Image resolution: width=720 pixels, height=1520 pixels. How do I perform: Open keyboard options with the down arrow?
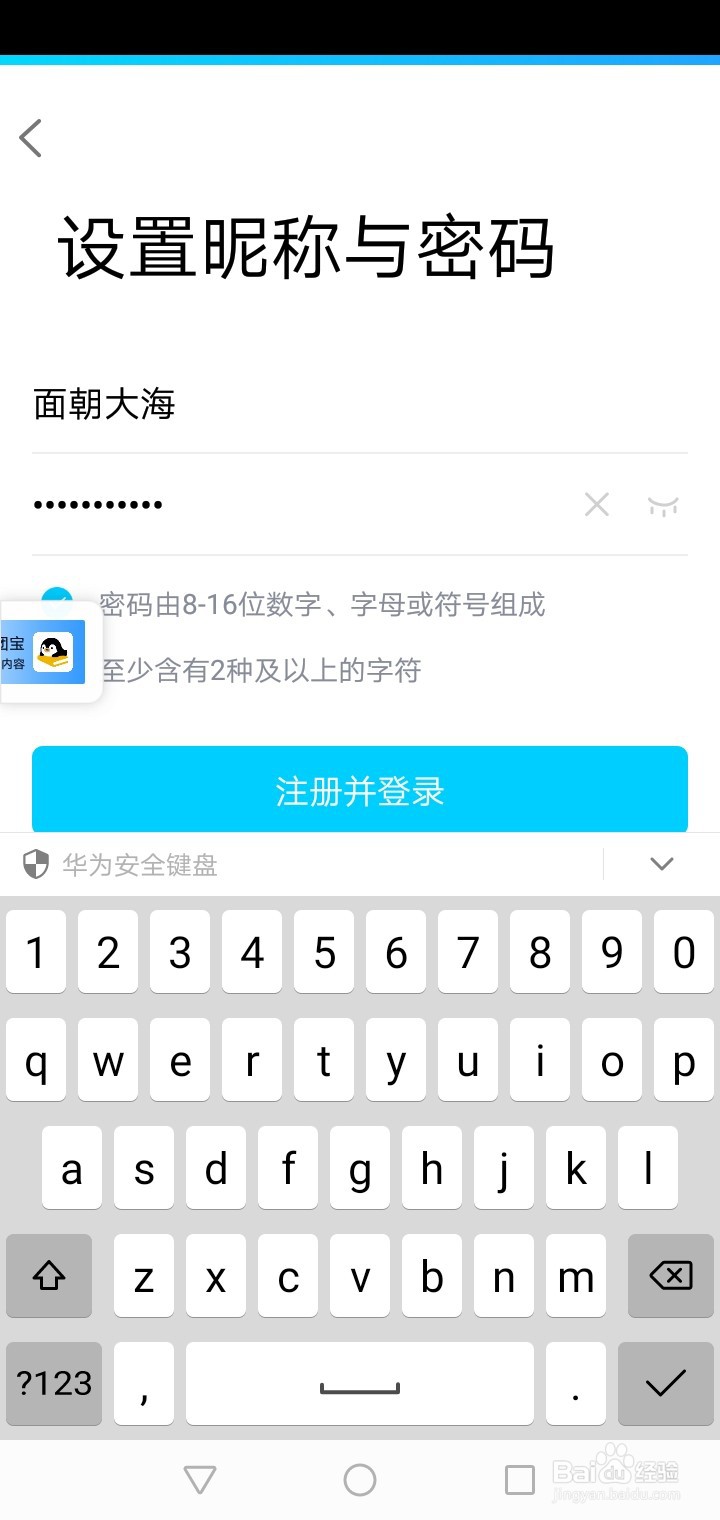[661, 863]
